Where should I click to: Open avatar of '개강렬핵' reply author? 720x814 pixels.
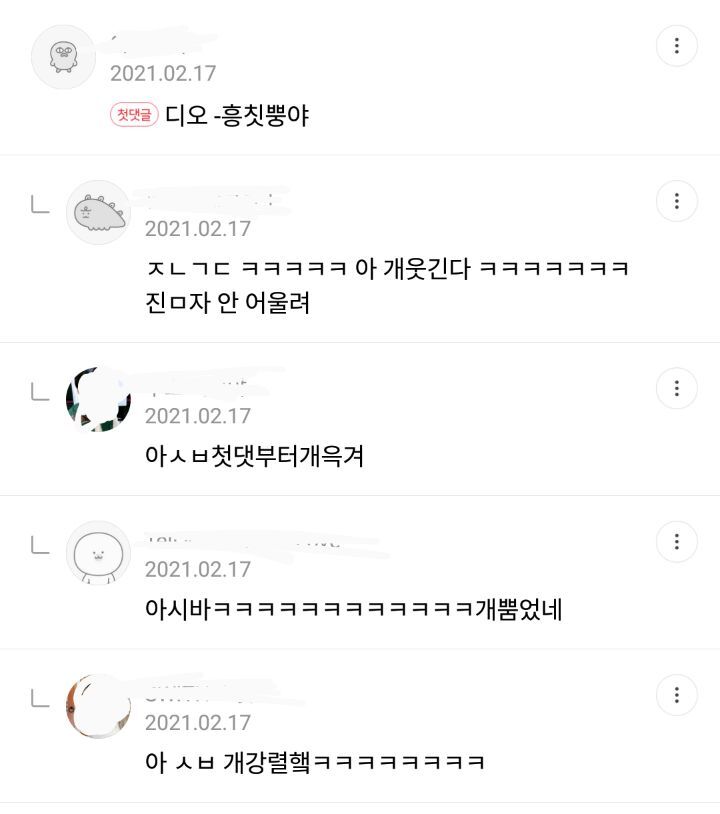(x=99, y=707)
